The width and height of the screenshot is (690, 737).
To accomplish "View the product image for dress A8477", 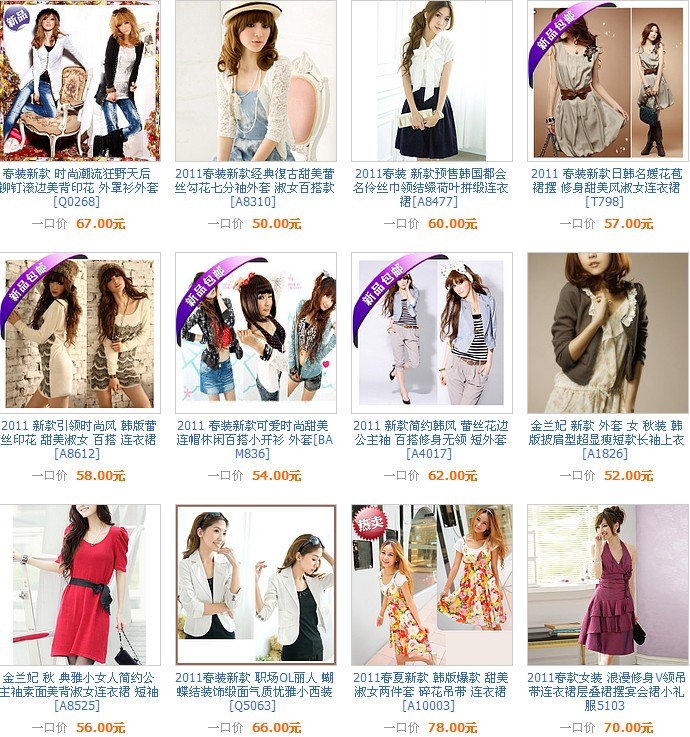I will (431, 81).
